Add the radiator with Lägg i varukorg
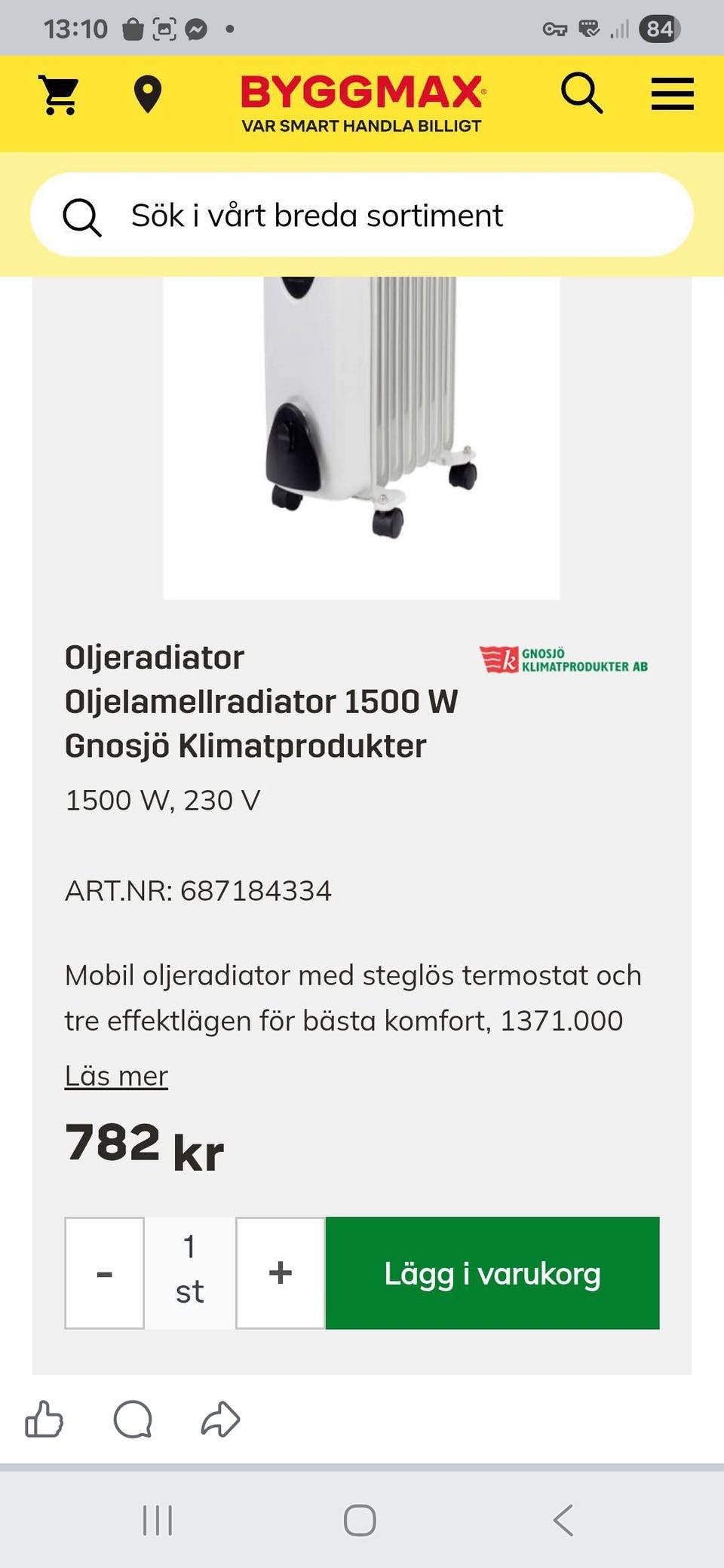The height and width of the screenshot is (1568, 724). coord(494,1272)
